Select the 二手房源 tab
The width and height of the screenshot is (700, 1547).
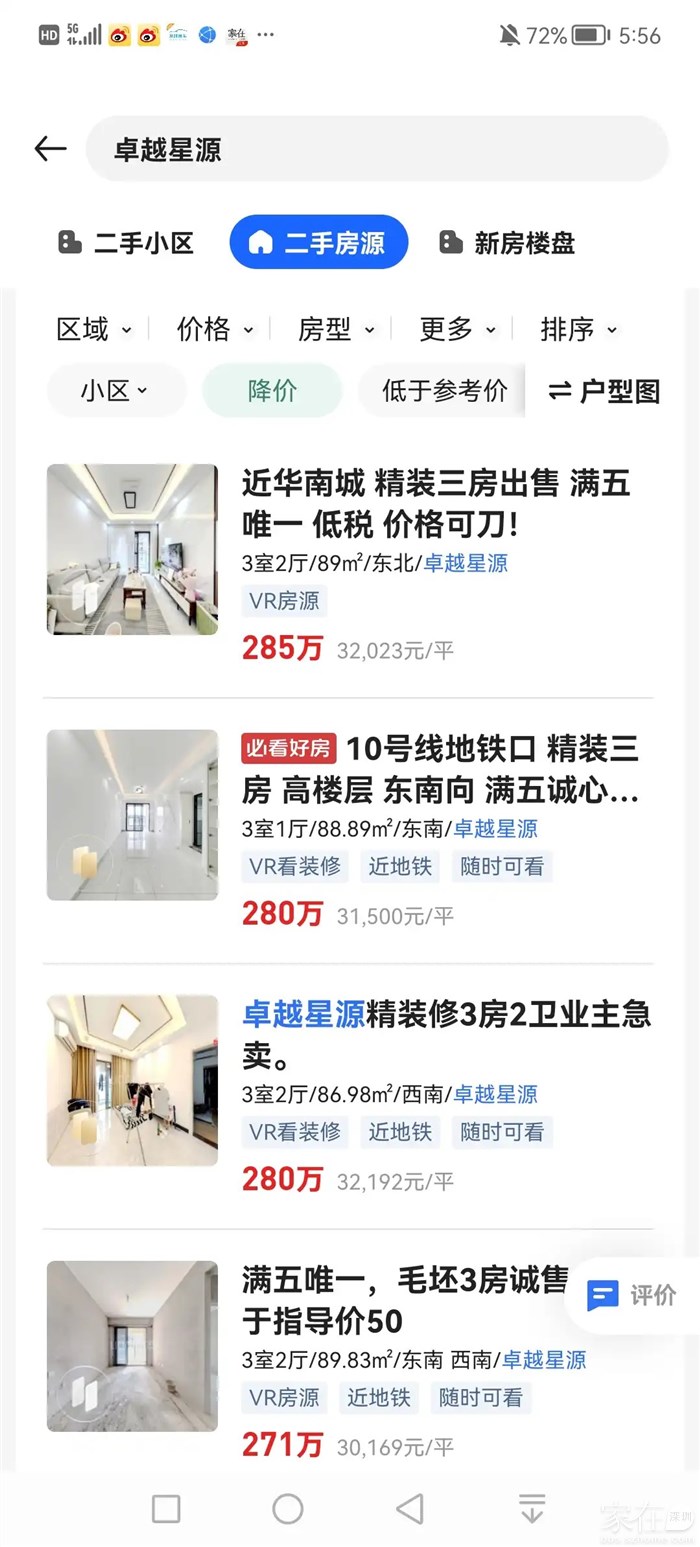click(x=319, y=243)
